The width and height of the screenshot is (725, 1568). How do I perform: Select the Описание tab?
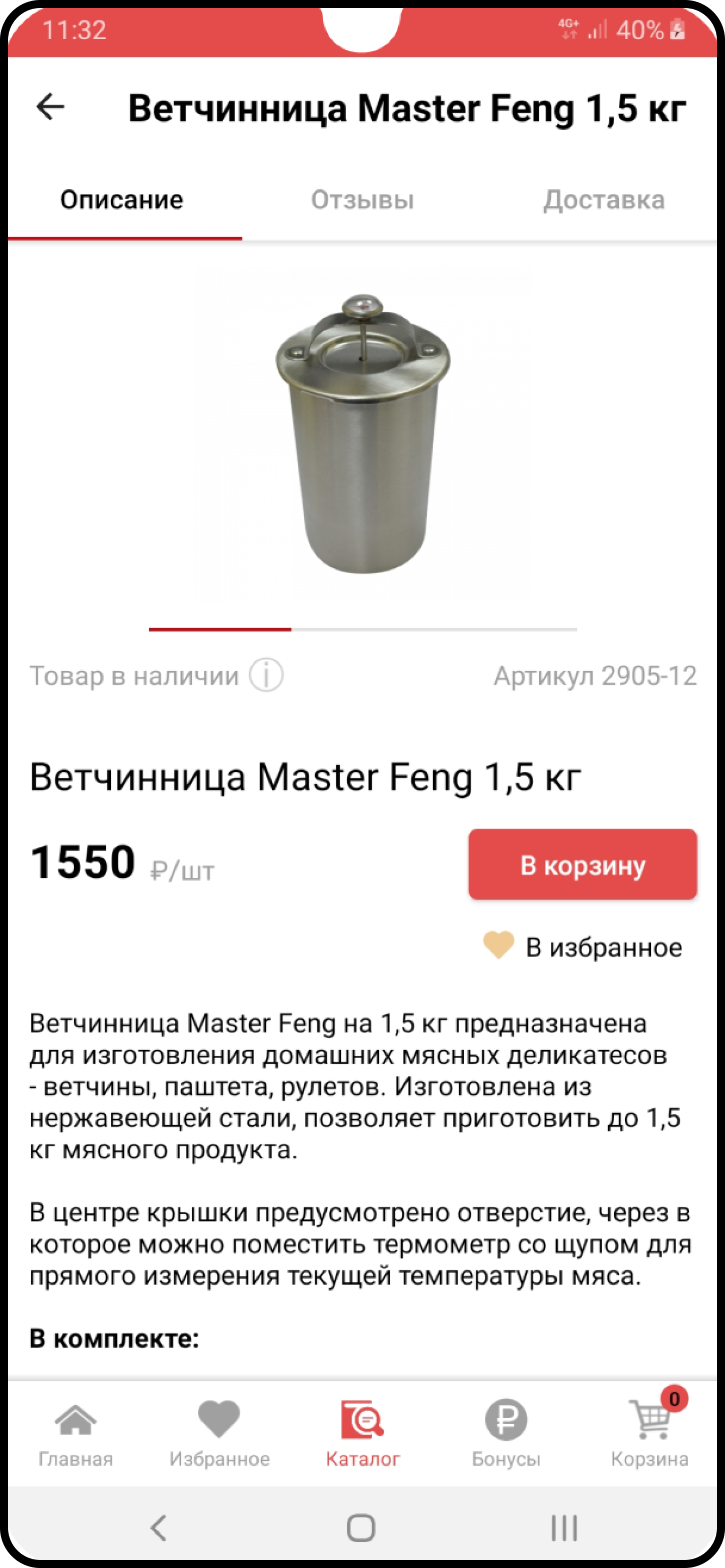pyautogui.click(x=122, y=200)
